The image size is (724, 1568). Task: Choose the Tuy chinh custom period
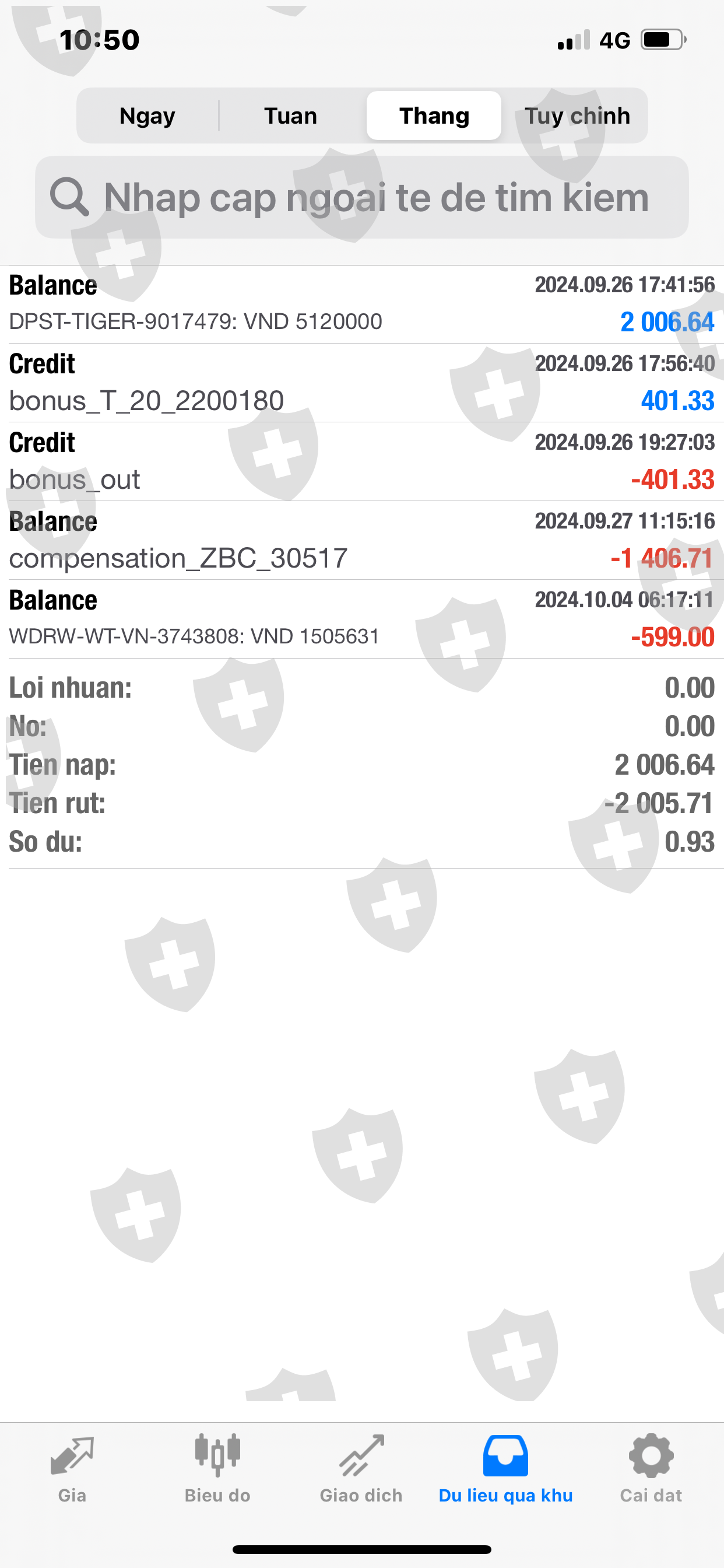click(x=577, y=116)
